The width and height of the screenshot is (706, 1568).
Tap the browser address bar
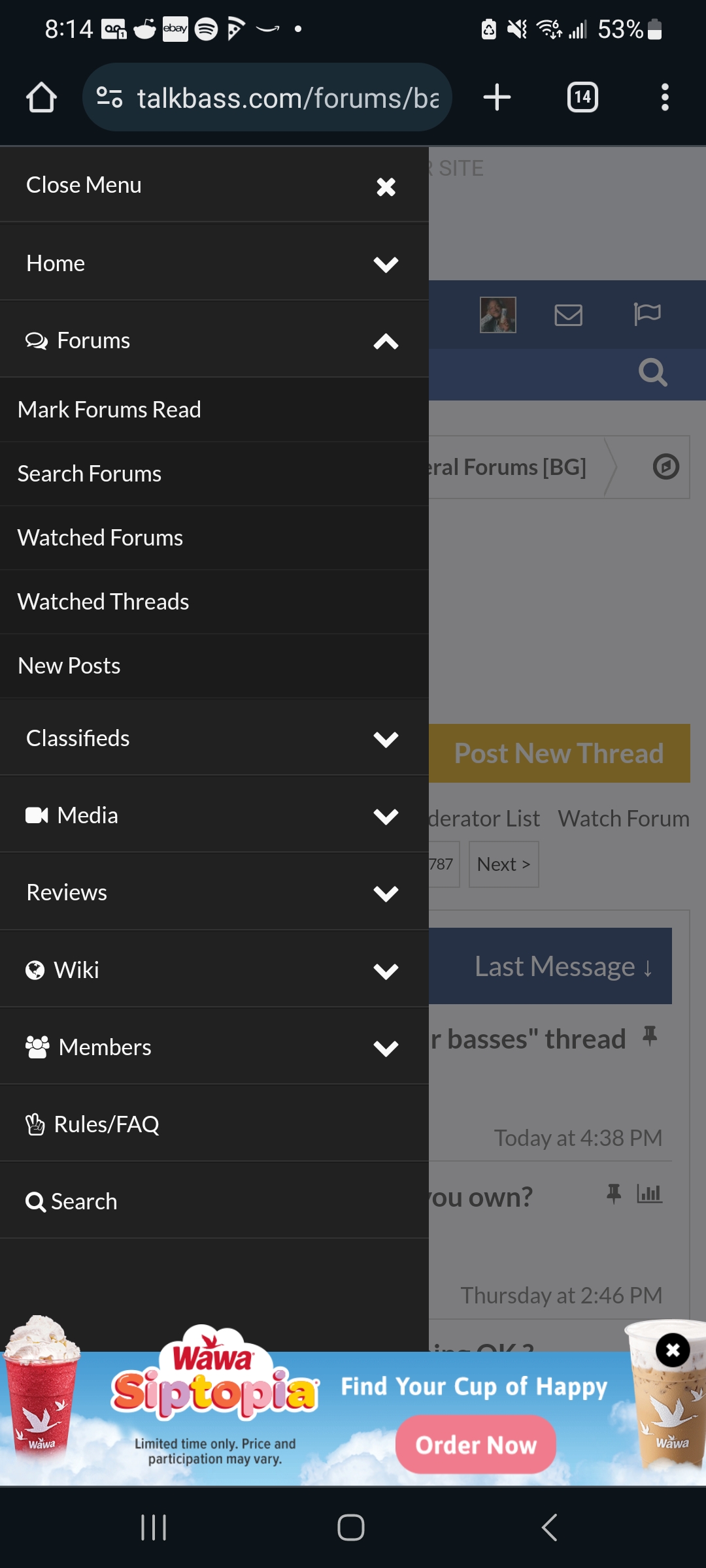pyautogui.click(x=267, y=97)
